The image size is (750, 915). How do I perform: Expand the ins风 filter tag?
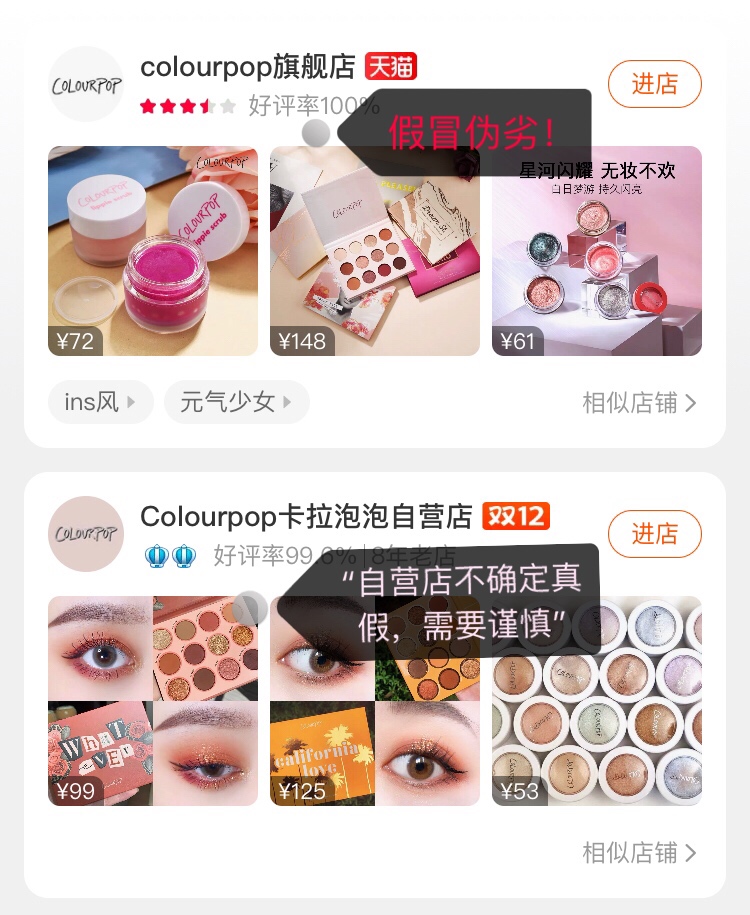(x=100, y=402)
